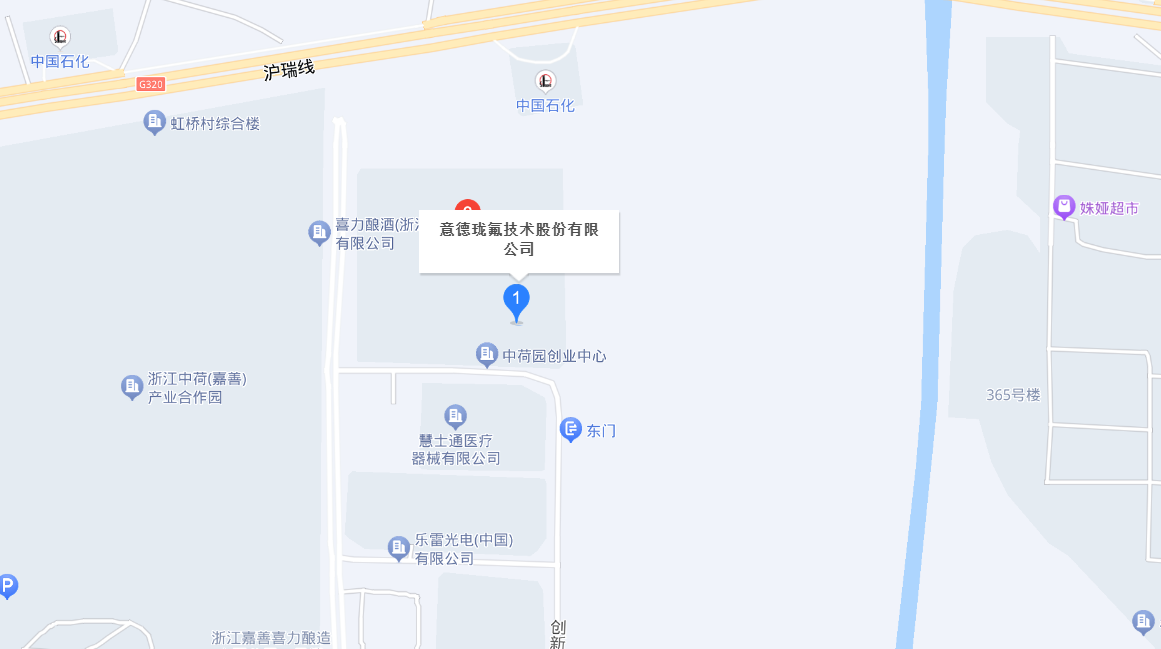
Task: Select 浙江中荷(嘉善)产业合作园 on the map
Action: point(132,386)
